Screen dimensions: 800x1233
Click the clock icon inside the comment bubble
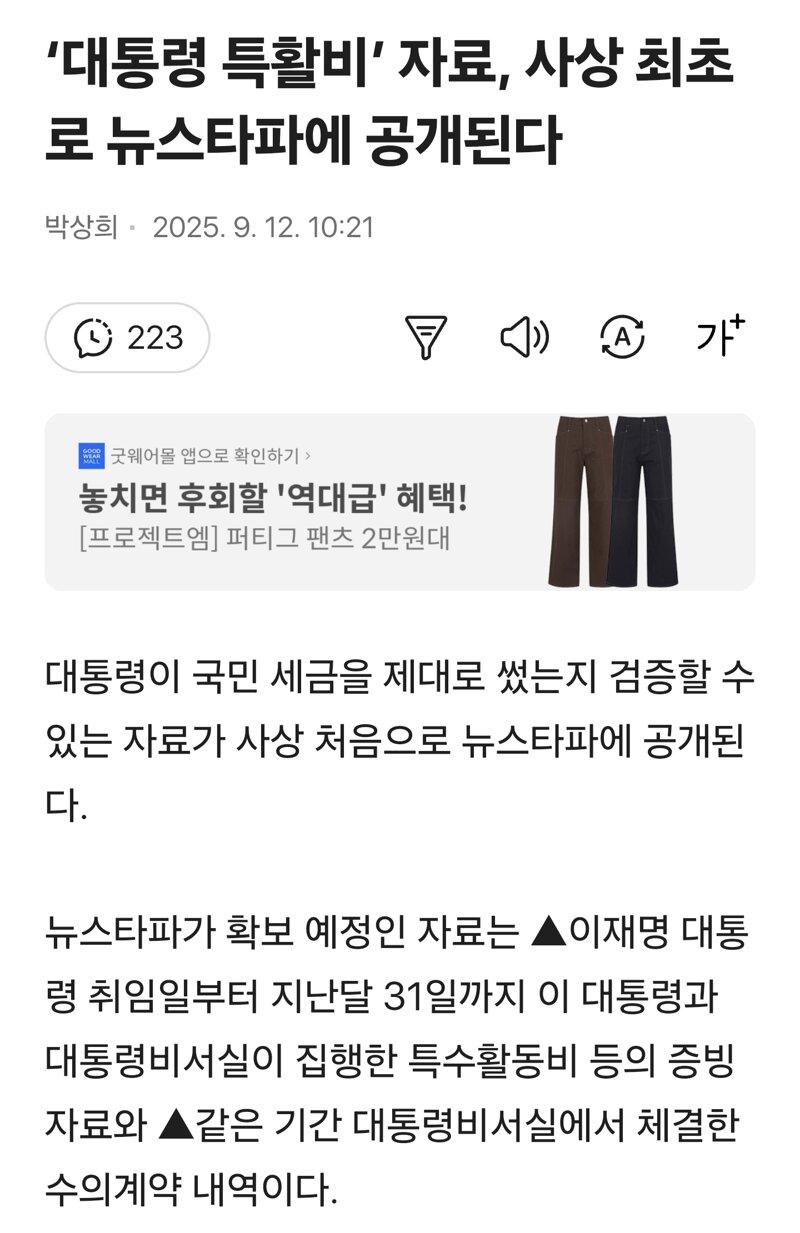pos(95,339)
